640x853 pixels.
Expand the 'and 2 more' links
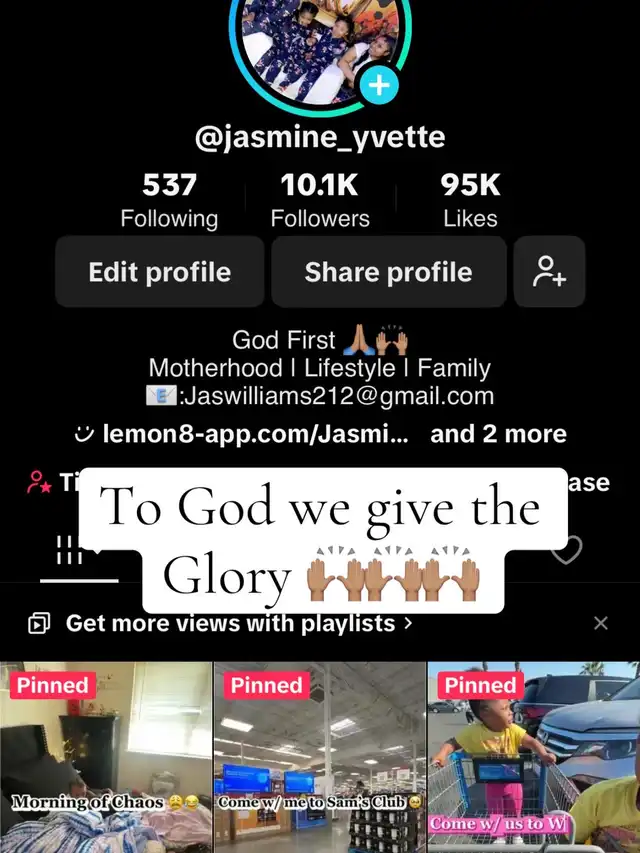pos(498,433)
